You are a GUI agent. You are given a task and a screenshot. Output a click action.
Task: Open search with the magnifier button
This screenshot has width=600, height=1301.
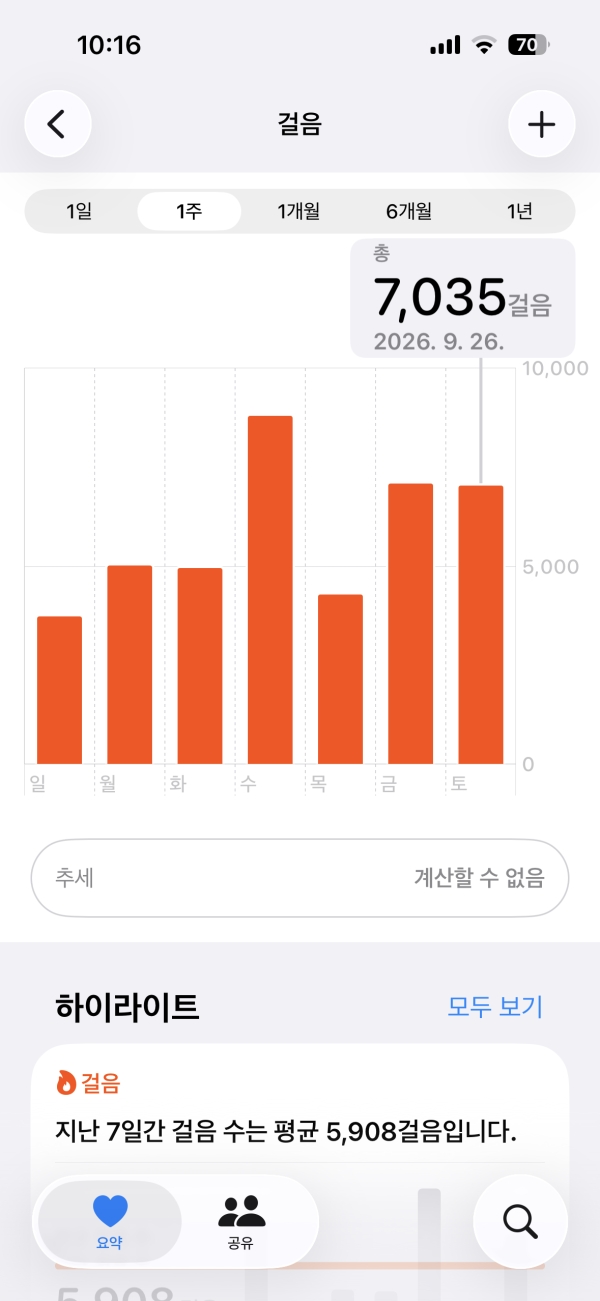point(520,1221)
